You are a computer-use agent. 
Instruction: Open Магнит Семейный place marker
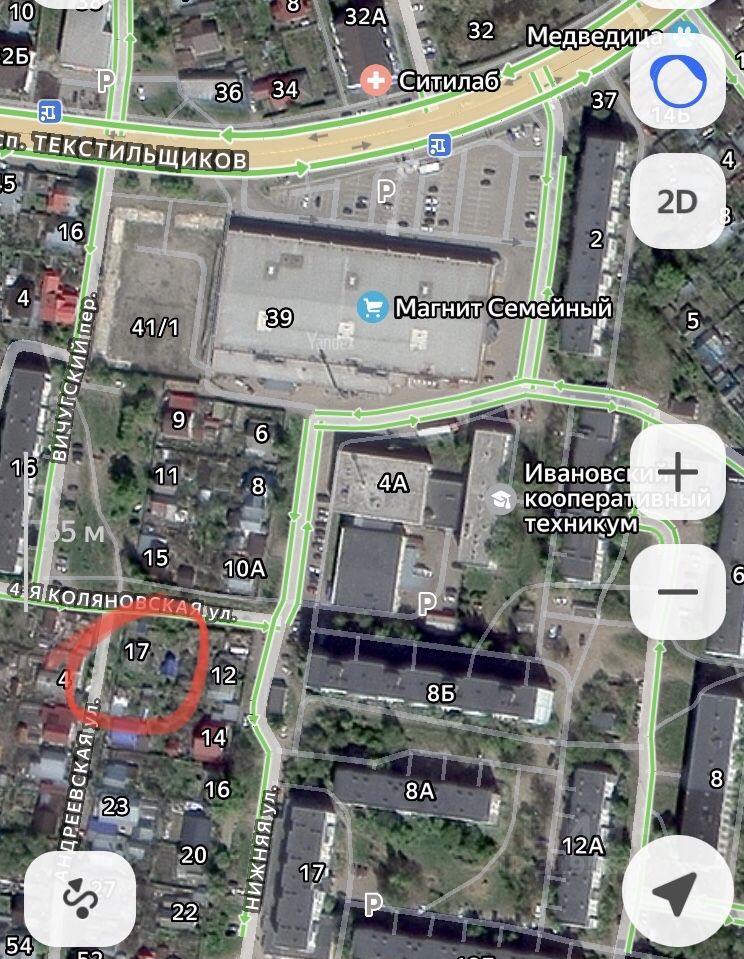click(x=373, y=307)
